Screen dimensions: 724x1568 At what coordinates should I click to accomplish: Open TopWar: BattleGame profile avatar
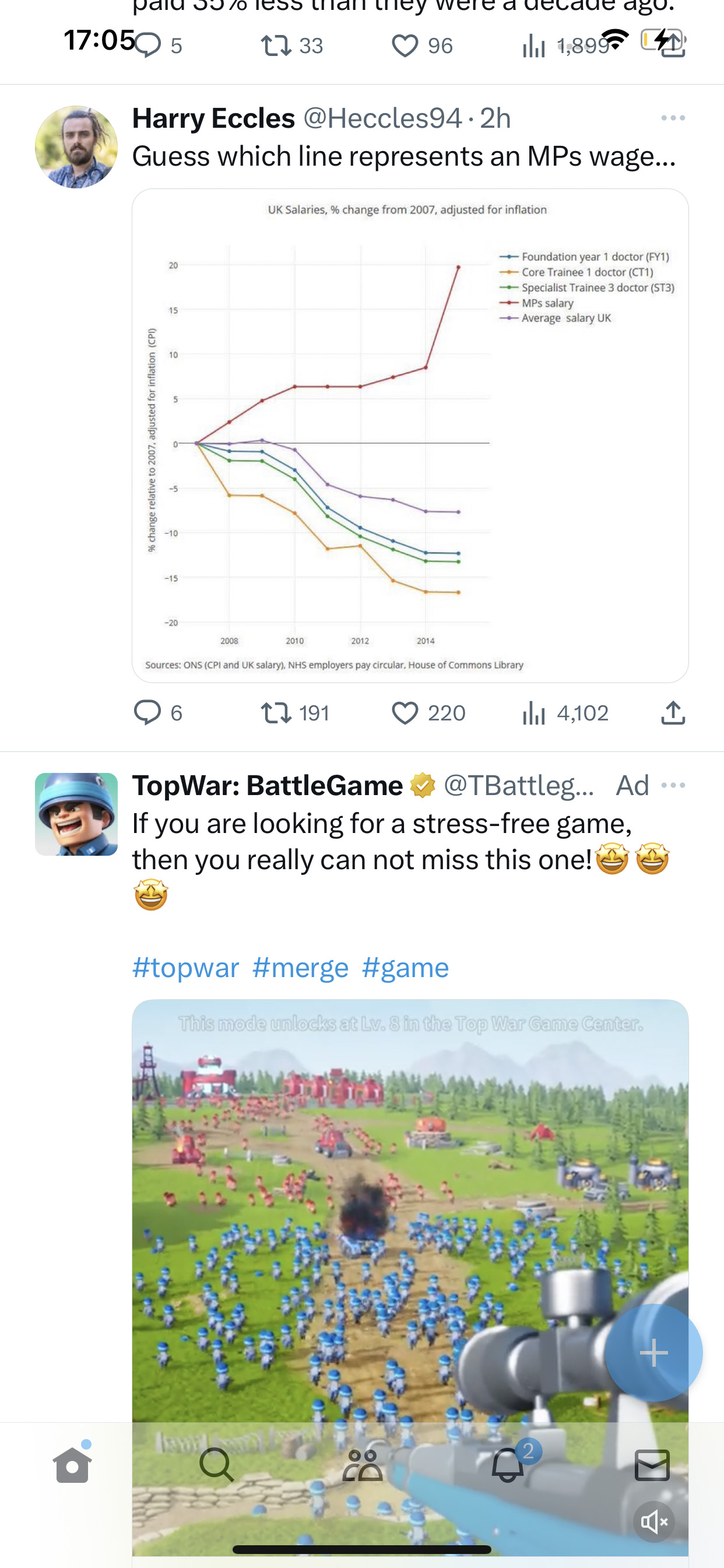coord(76,814)
